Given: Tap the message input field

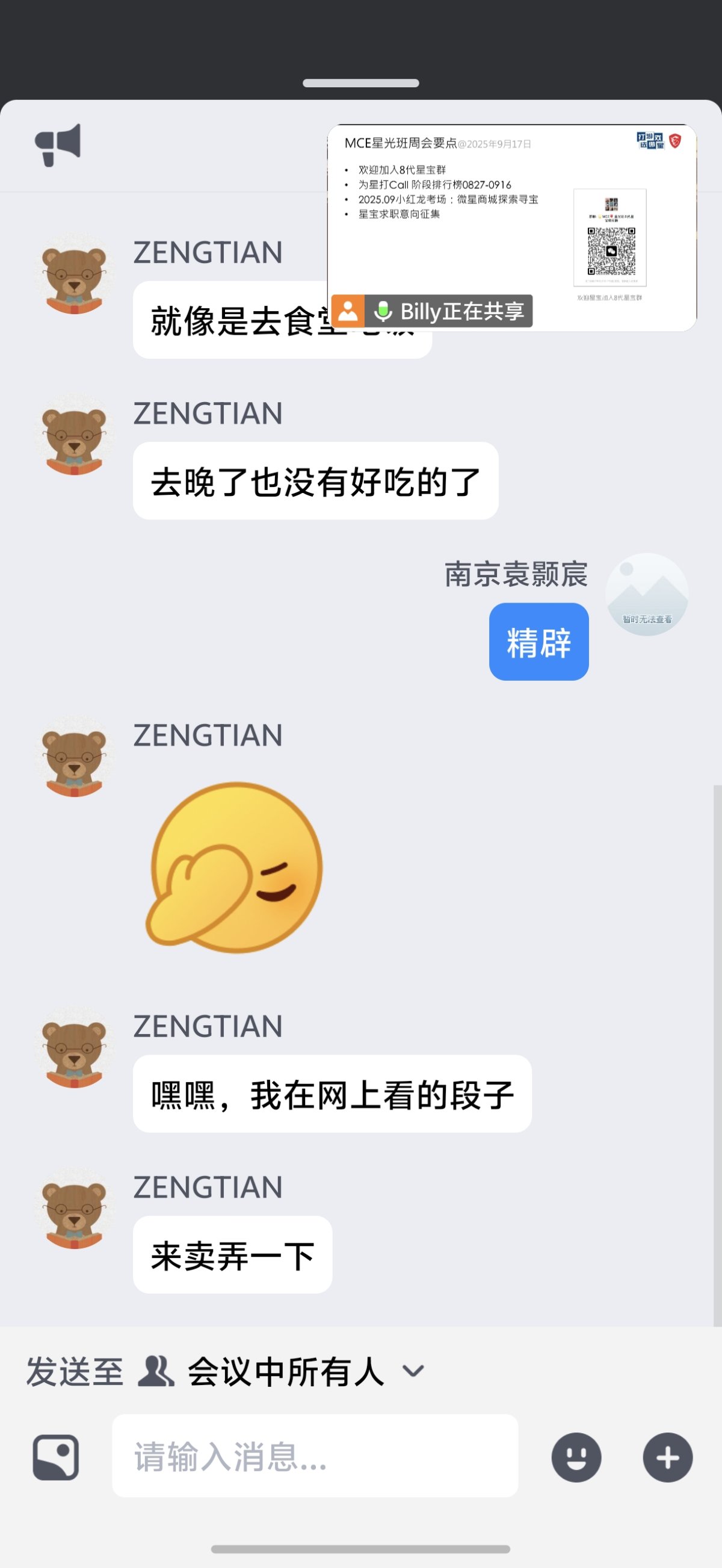Looking at the screenshot, I should click(315, 1456).
